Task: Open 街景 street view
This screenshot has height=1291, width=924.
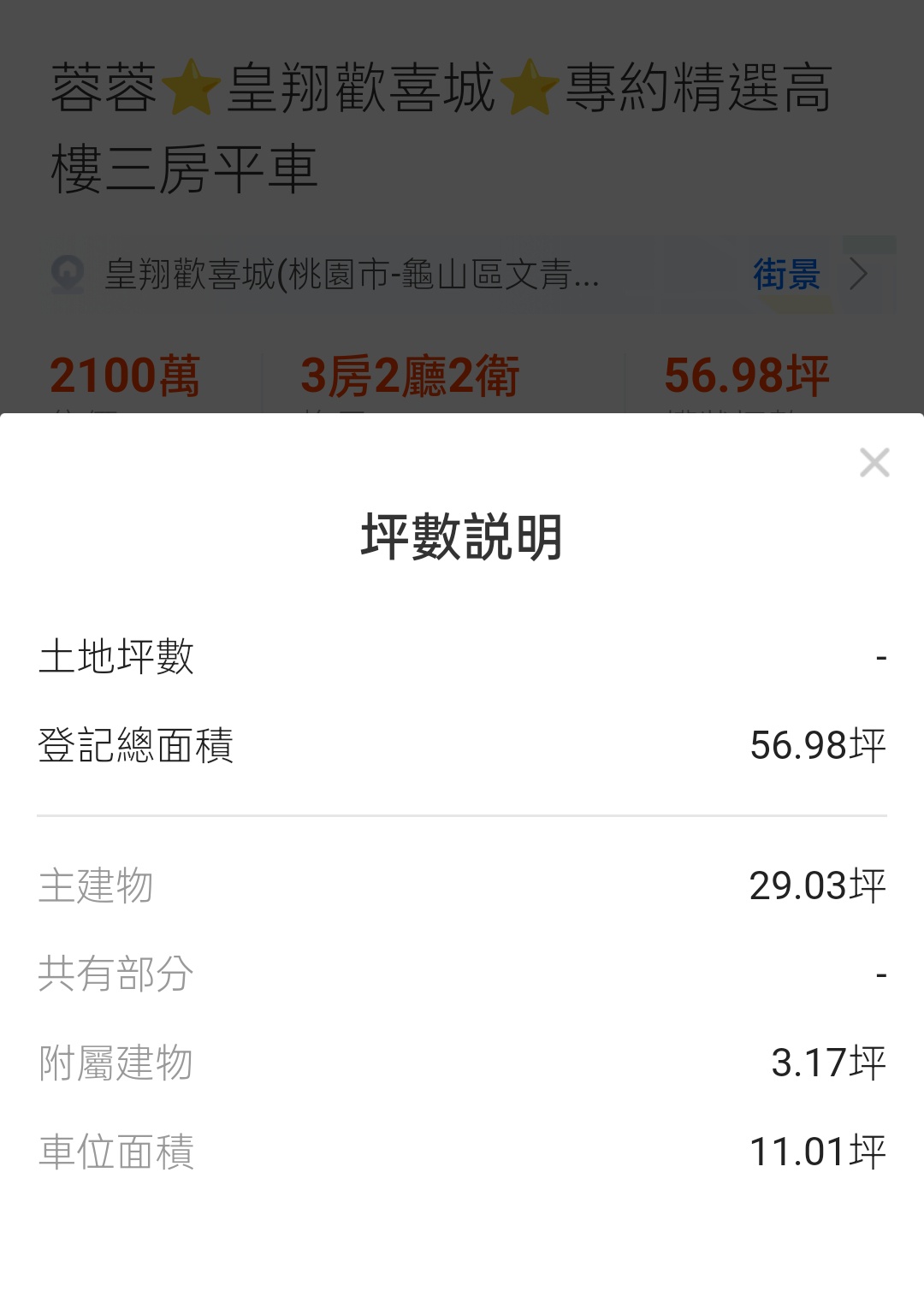Action: pyautogui.click(x=786, y=275)
